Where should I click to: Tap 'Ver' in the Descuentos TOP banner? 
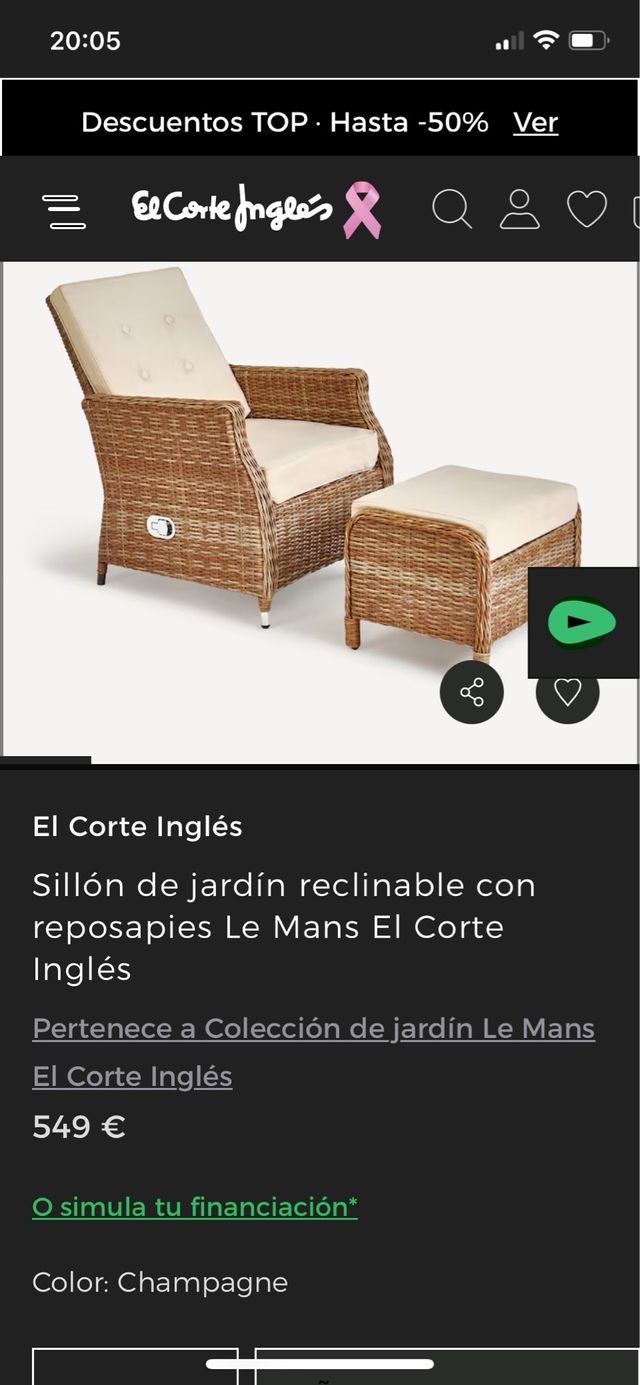click(535, 123)
